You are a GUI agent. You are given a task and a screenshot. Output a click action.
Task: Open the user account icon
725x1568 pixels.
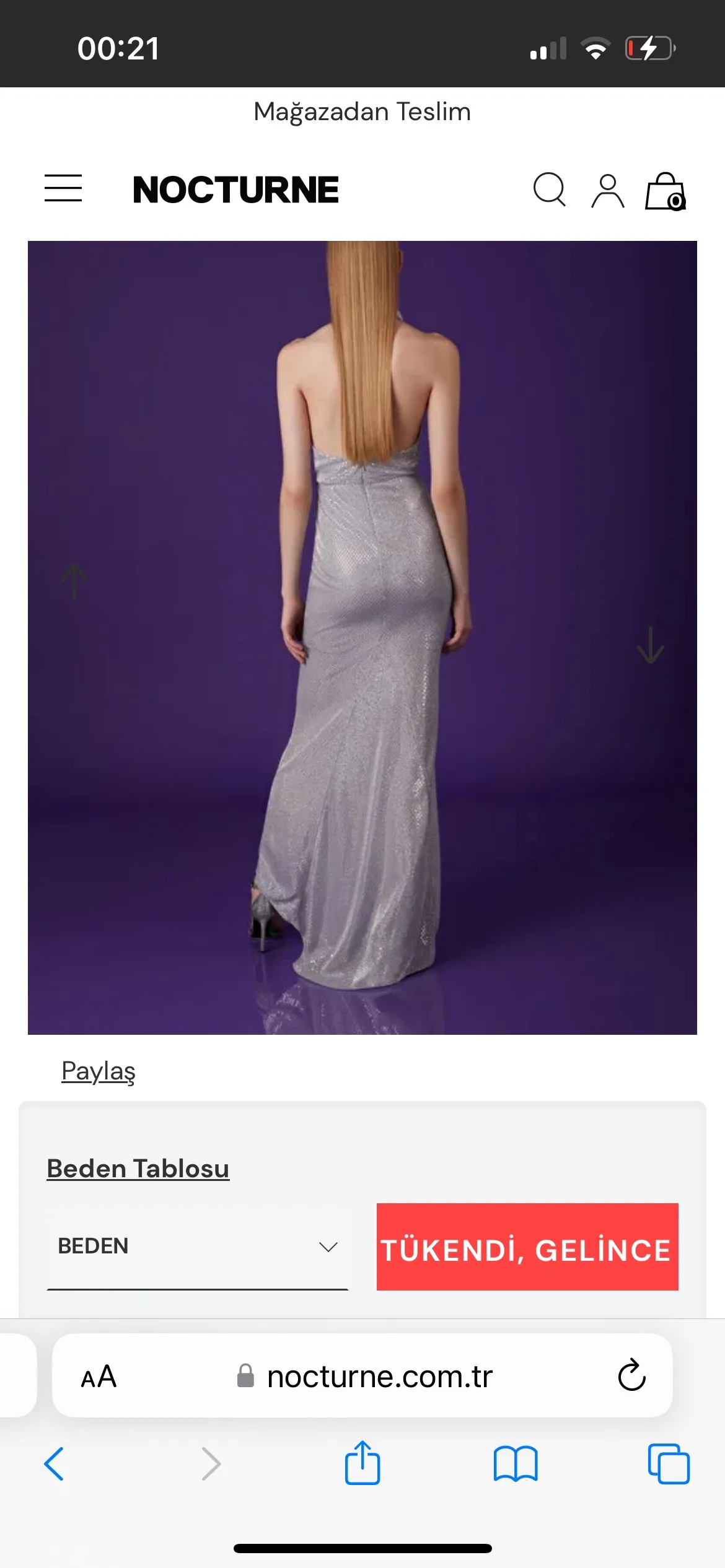point(607,191)
